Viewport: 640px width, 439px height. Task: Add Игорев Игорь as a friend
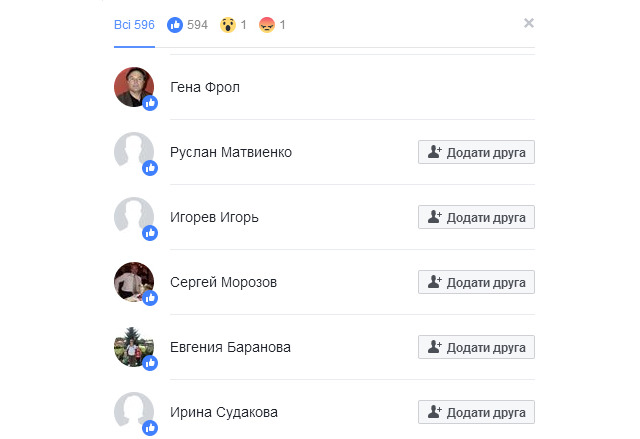(x=476, y=217)
